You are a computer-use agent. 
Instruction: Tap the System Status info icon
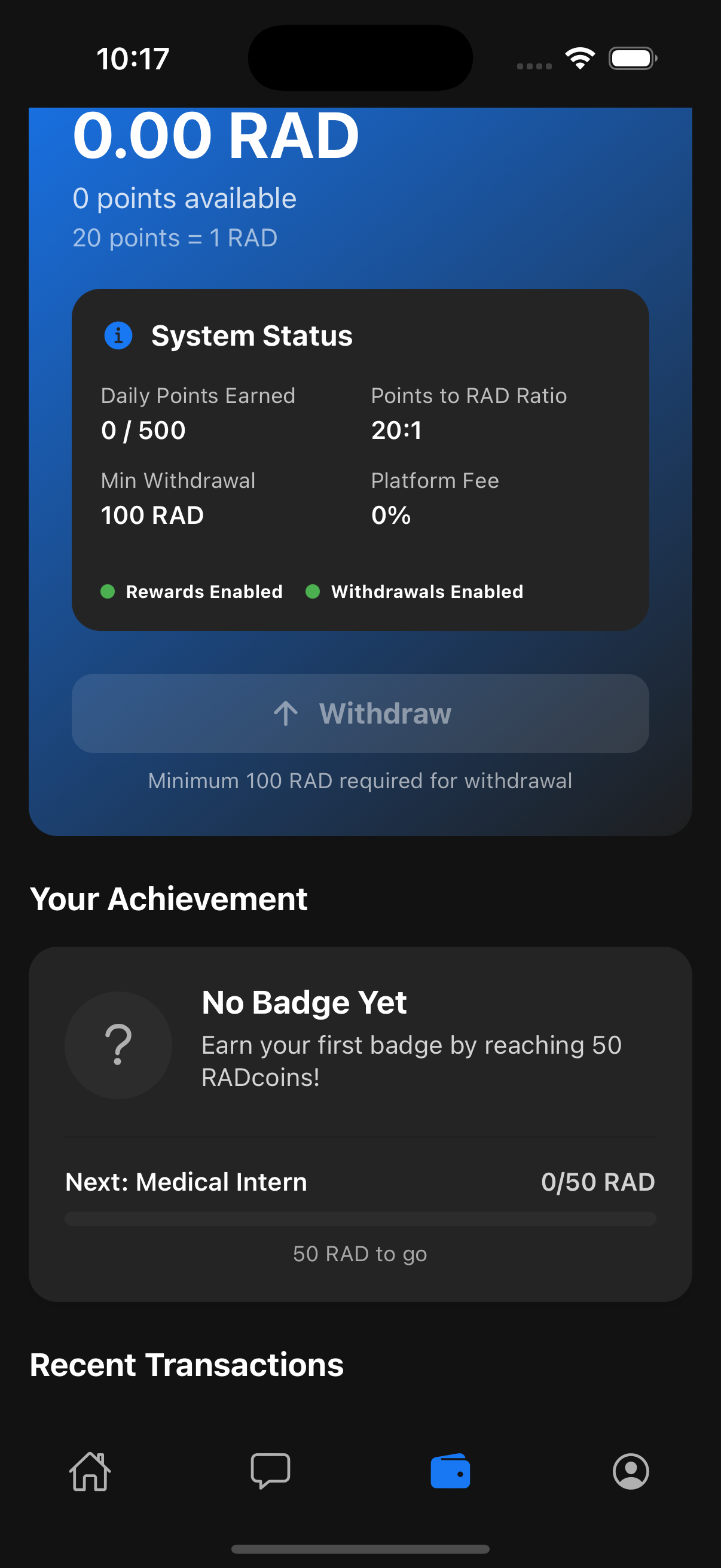(x=118, y=335)
